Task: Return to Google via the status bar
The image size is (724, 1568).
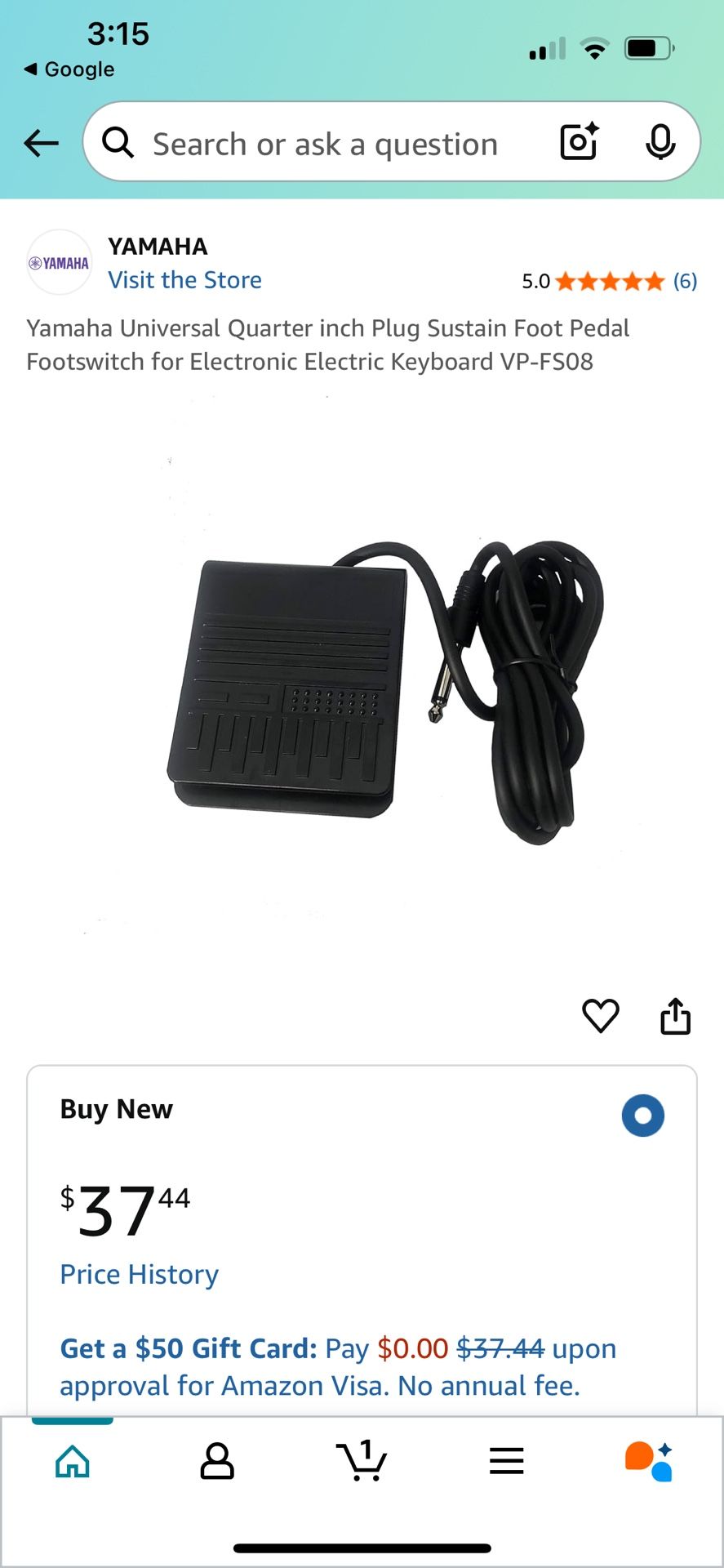Action: [65, 69]
